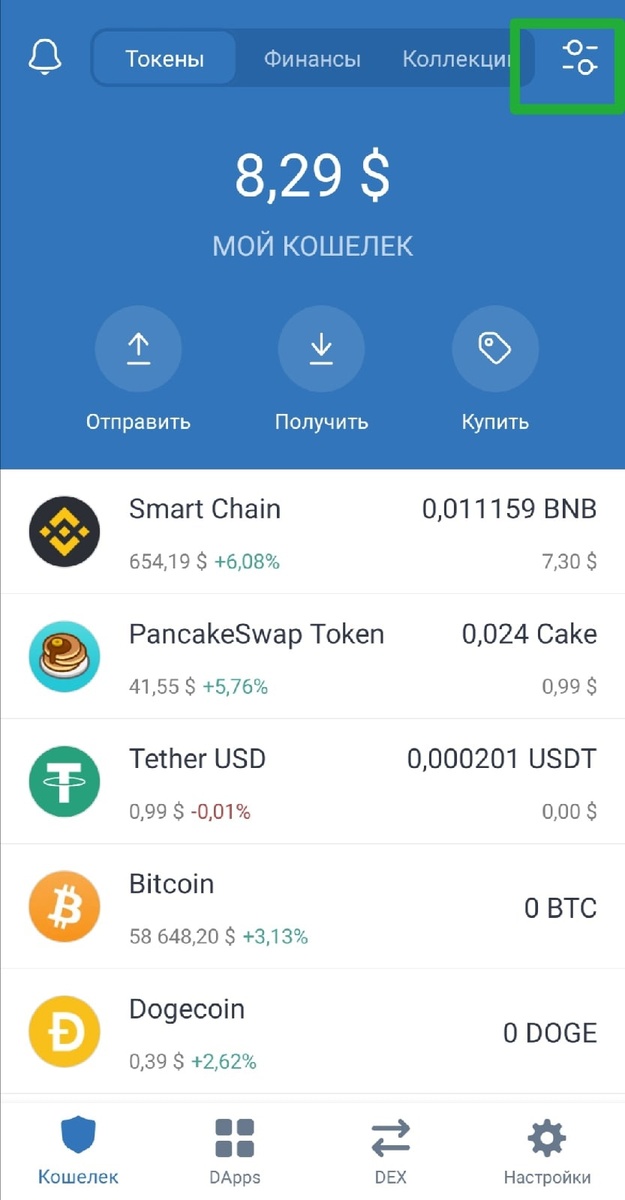Switch to the DApps tab
This screenshot has height=1200, width=625.
234,1150
